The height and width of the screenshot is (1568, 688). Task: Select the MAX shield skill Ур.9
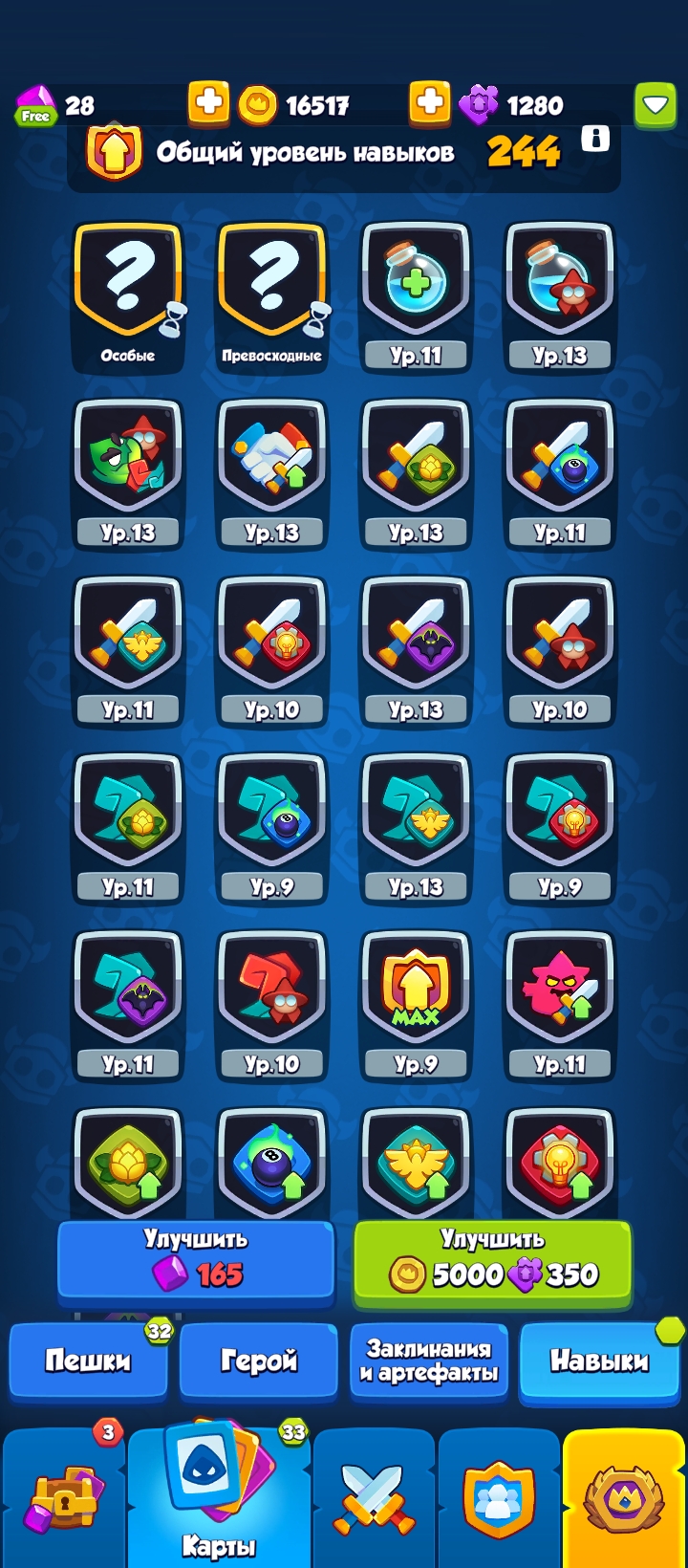click(x=416, y=1006)
